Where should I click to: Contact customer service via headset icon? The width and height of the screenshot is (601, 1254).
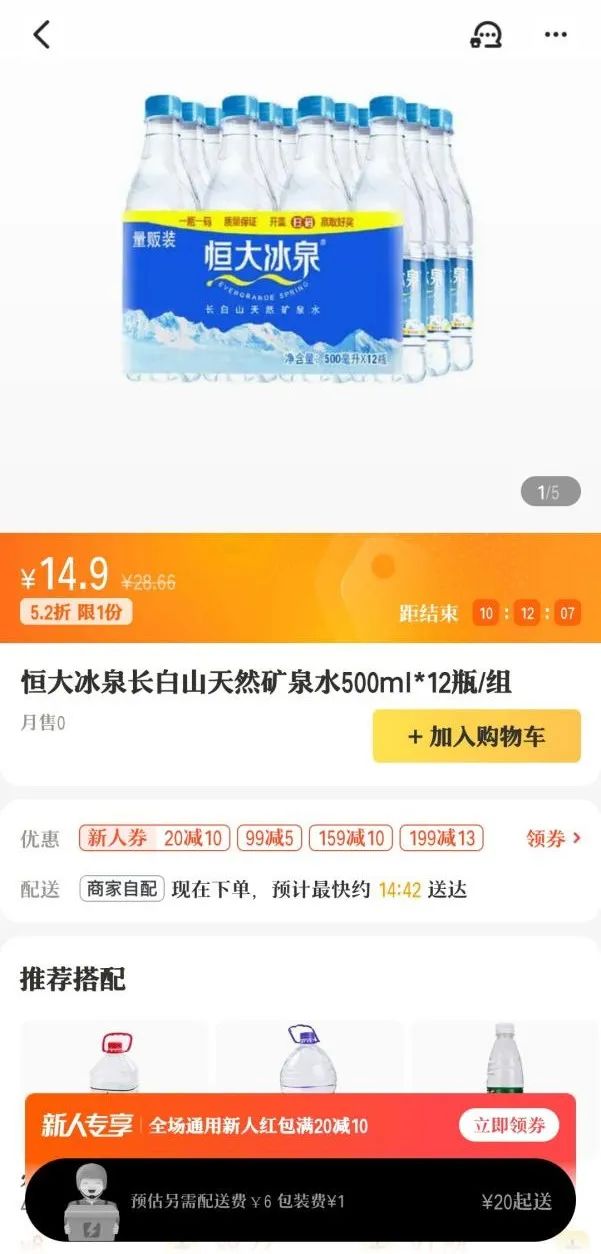tap(486, 35)
